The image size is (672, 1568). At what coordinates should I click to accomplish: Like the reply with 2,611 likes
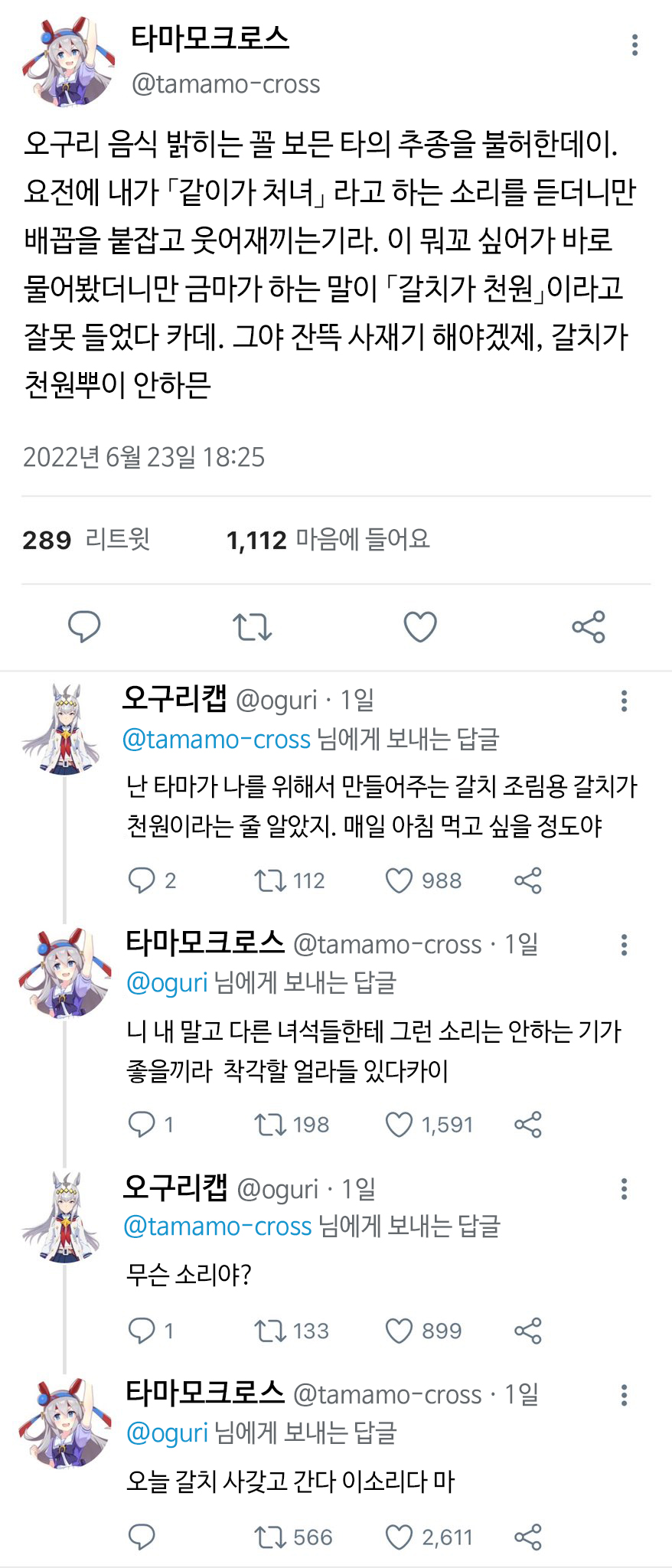399,1537
